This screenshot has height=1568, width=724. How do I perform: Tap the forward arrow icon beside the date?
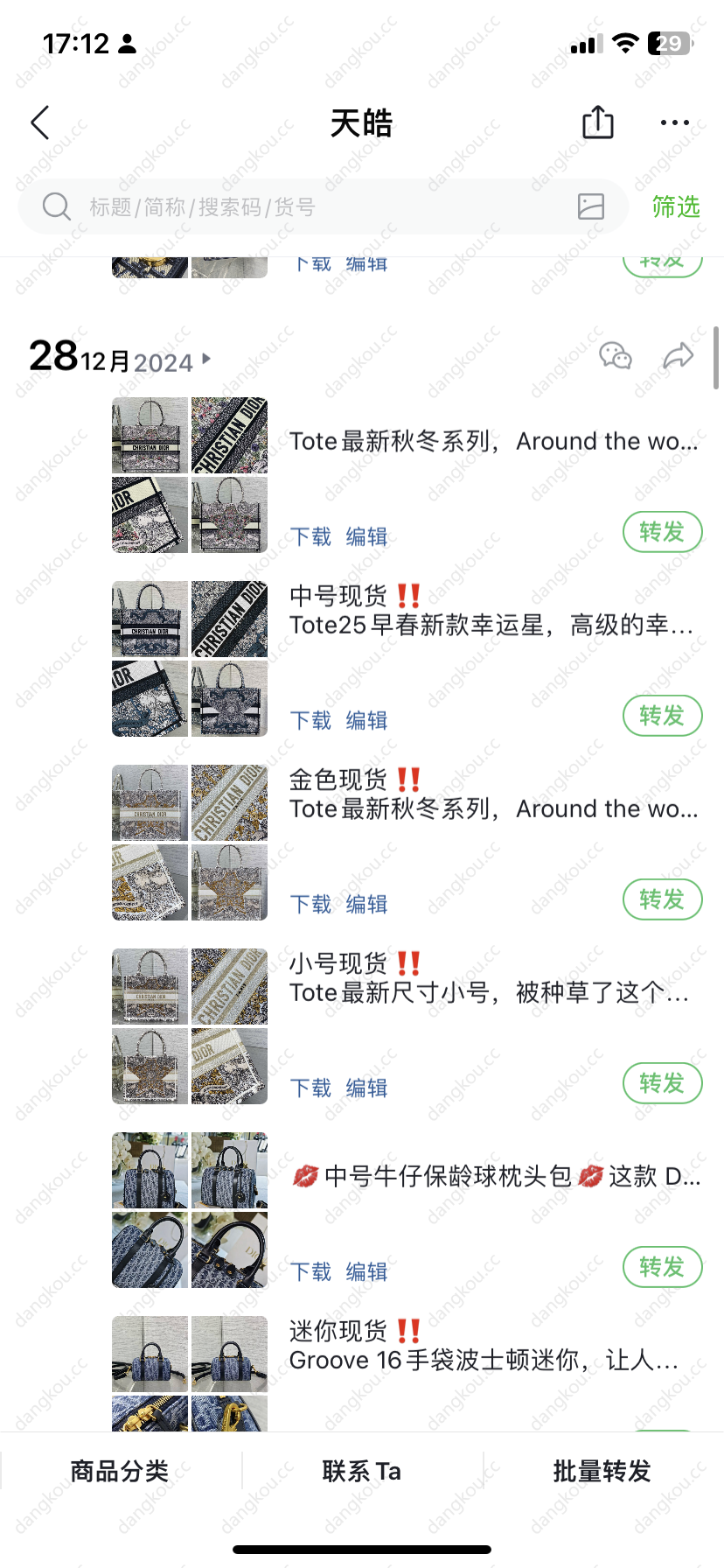[678, 356]
